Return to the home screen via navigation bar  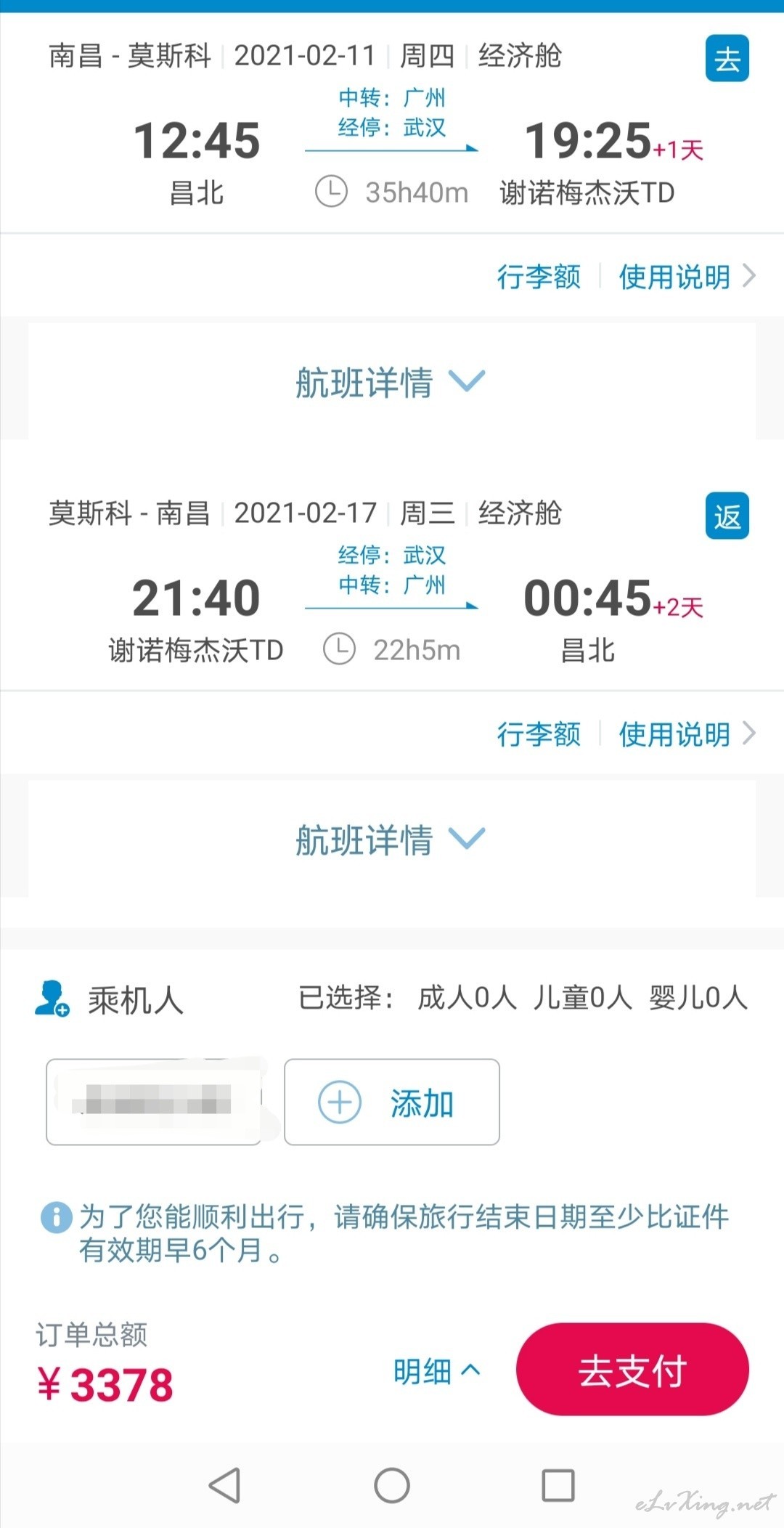392,1485
